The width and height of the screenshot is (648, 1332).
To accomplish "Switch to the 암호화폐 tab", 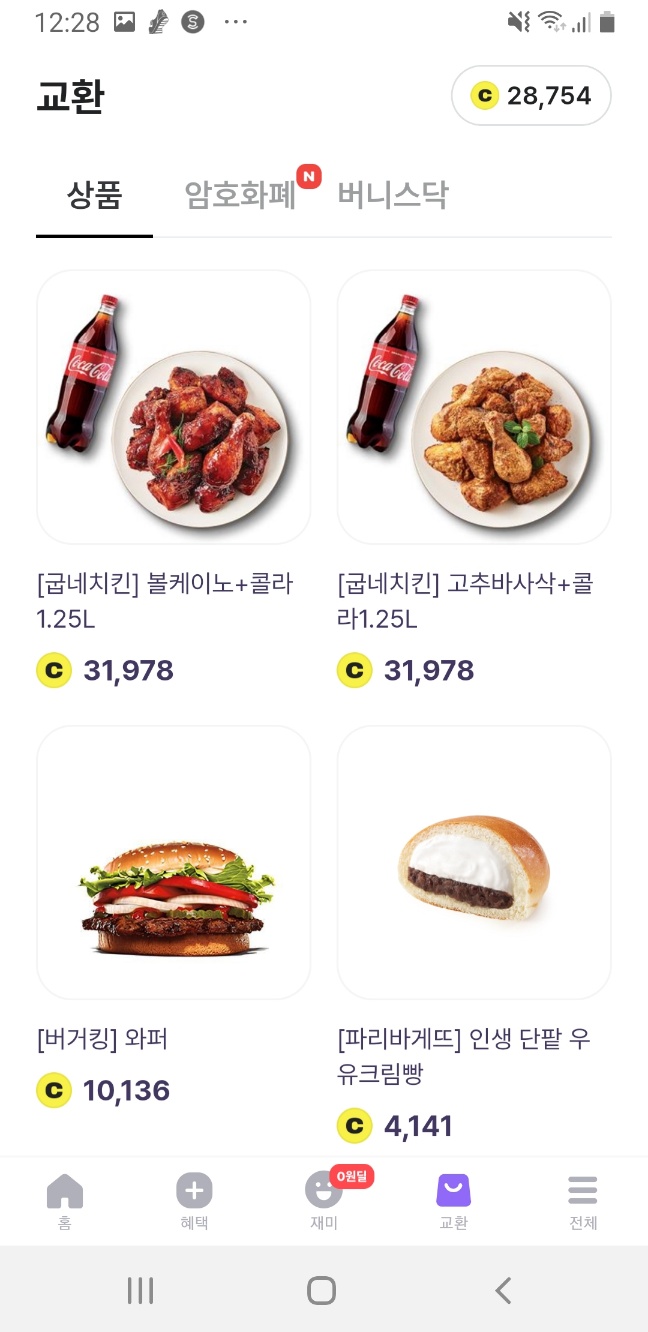I will click(241, 195).
